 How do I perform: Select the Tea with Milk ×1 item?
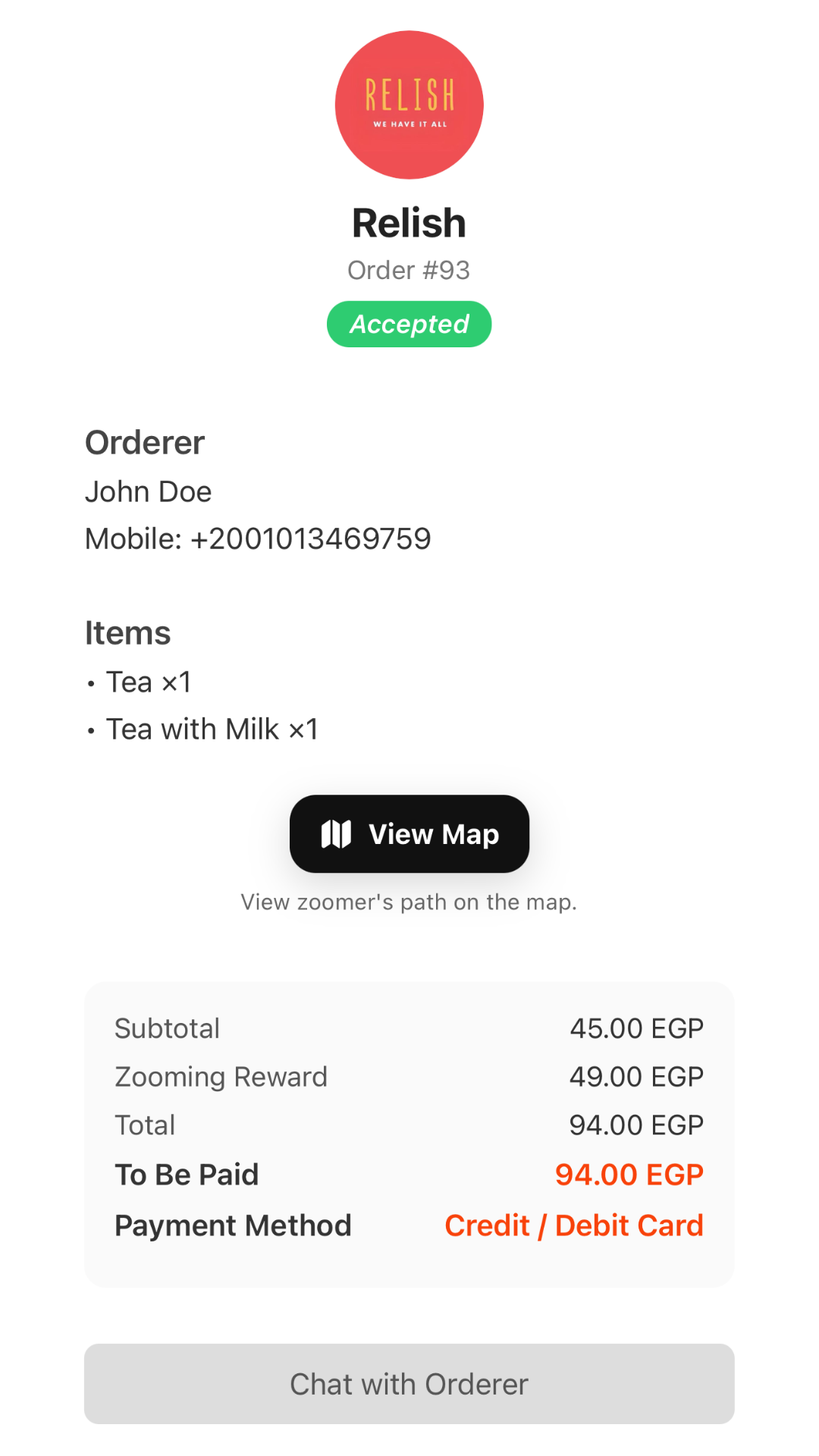pyautogui.click(x=212, y=729)
